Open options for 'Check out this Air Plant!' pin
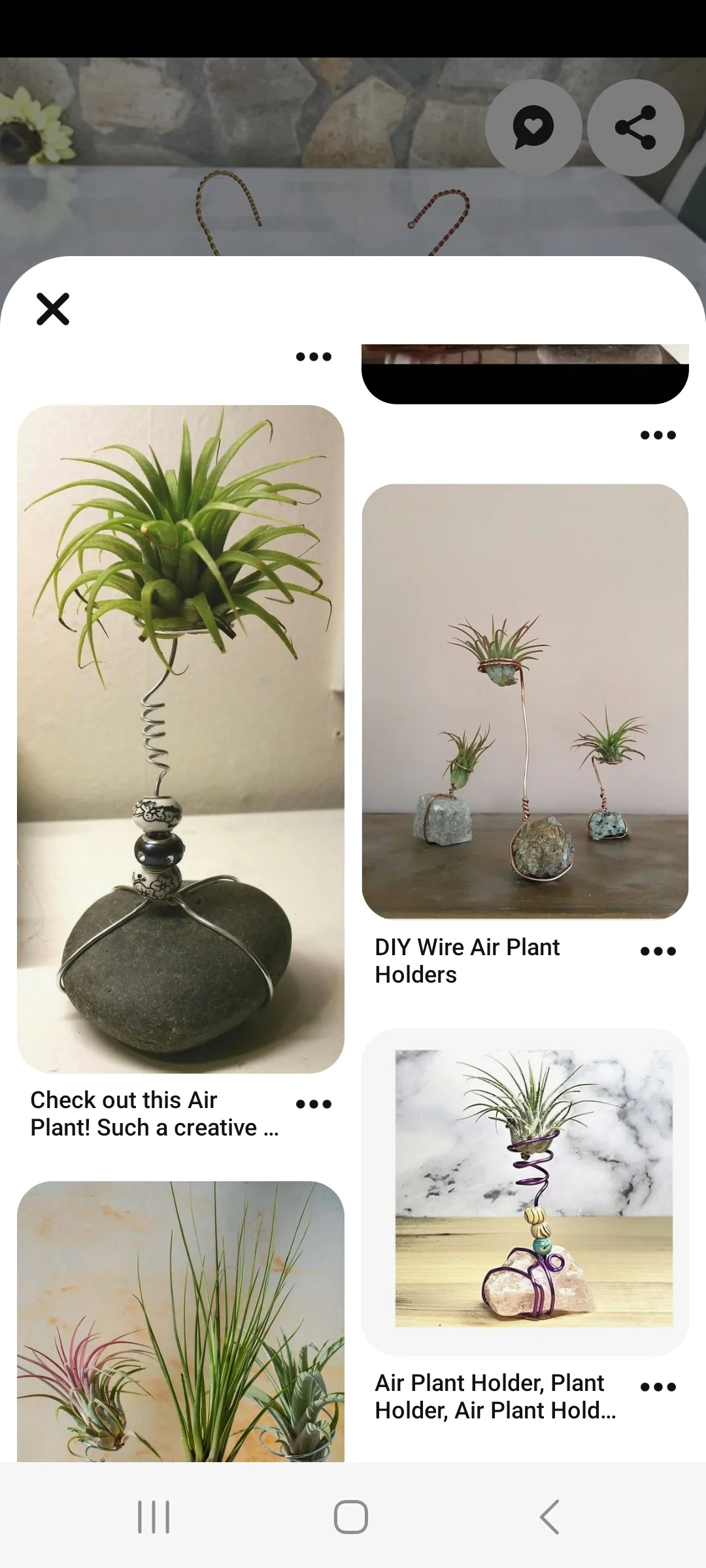The image size is (706, 1568). [314, 1104]
